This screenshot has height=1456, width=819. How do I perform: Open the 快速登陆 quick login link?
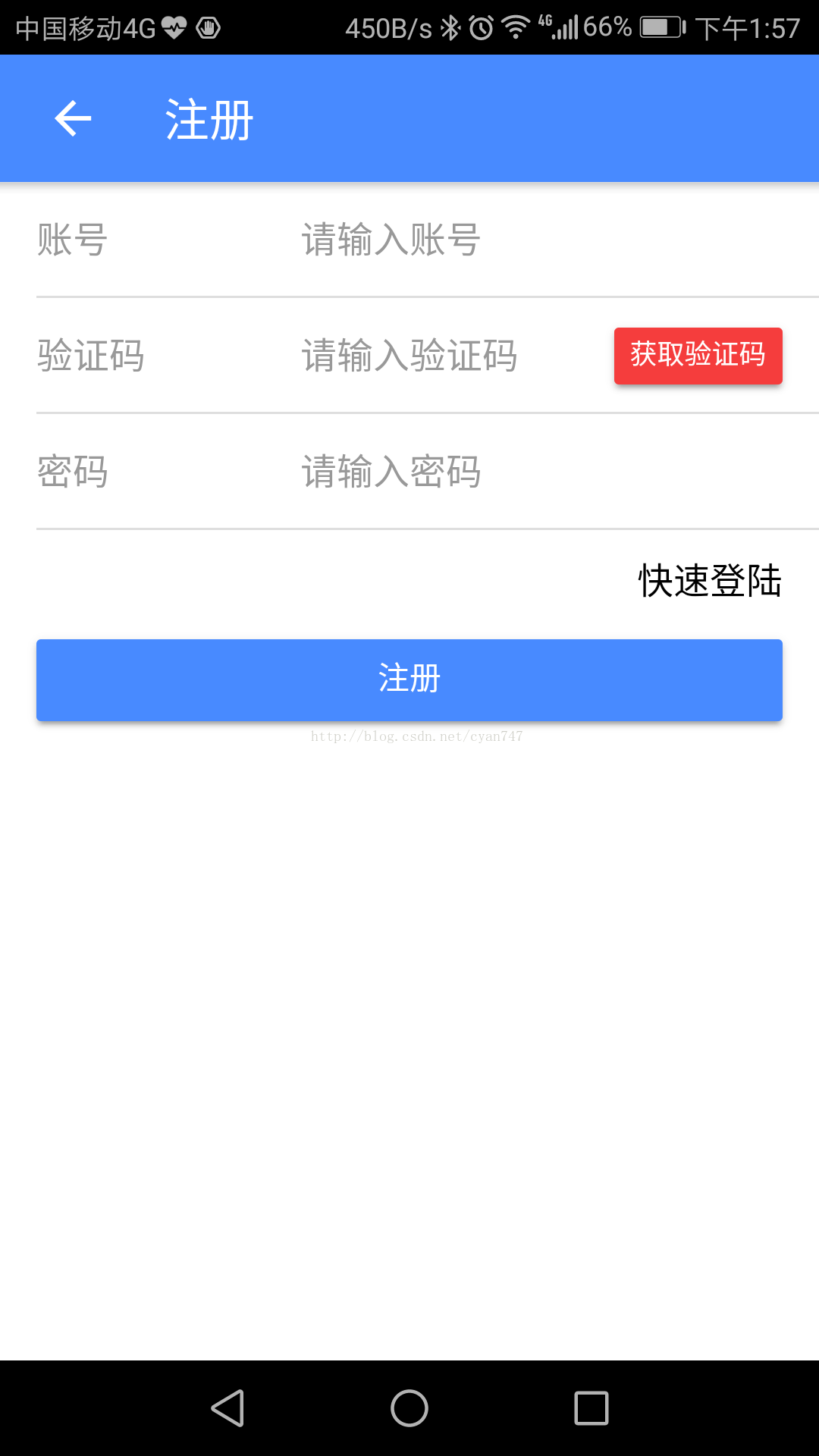pos(710,581)
